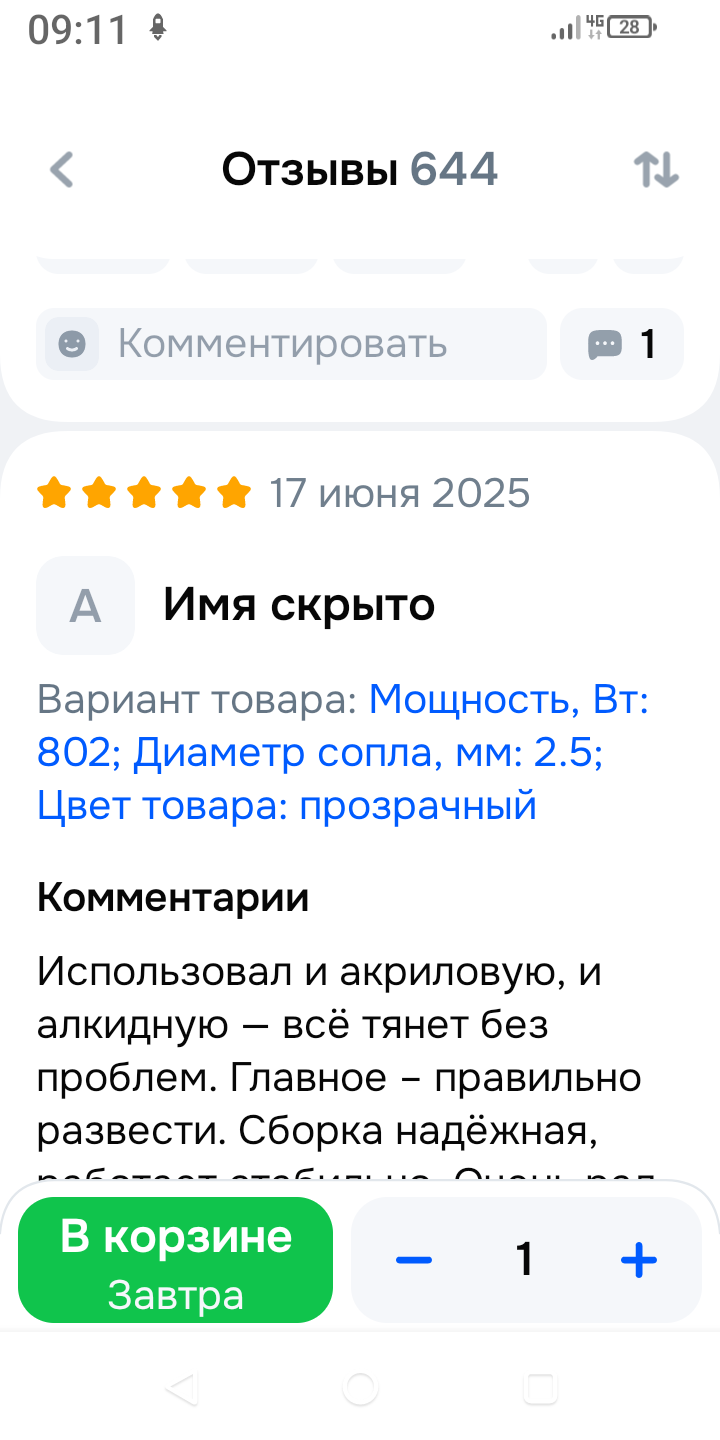Increase the quantity with the plus

[638, 1260]
